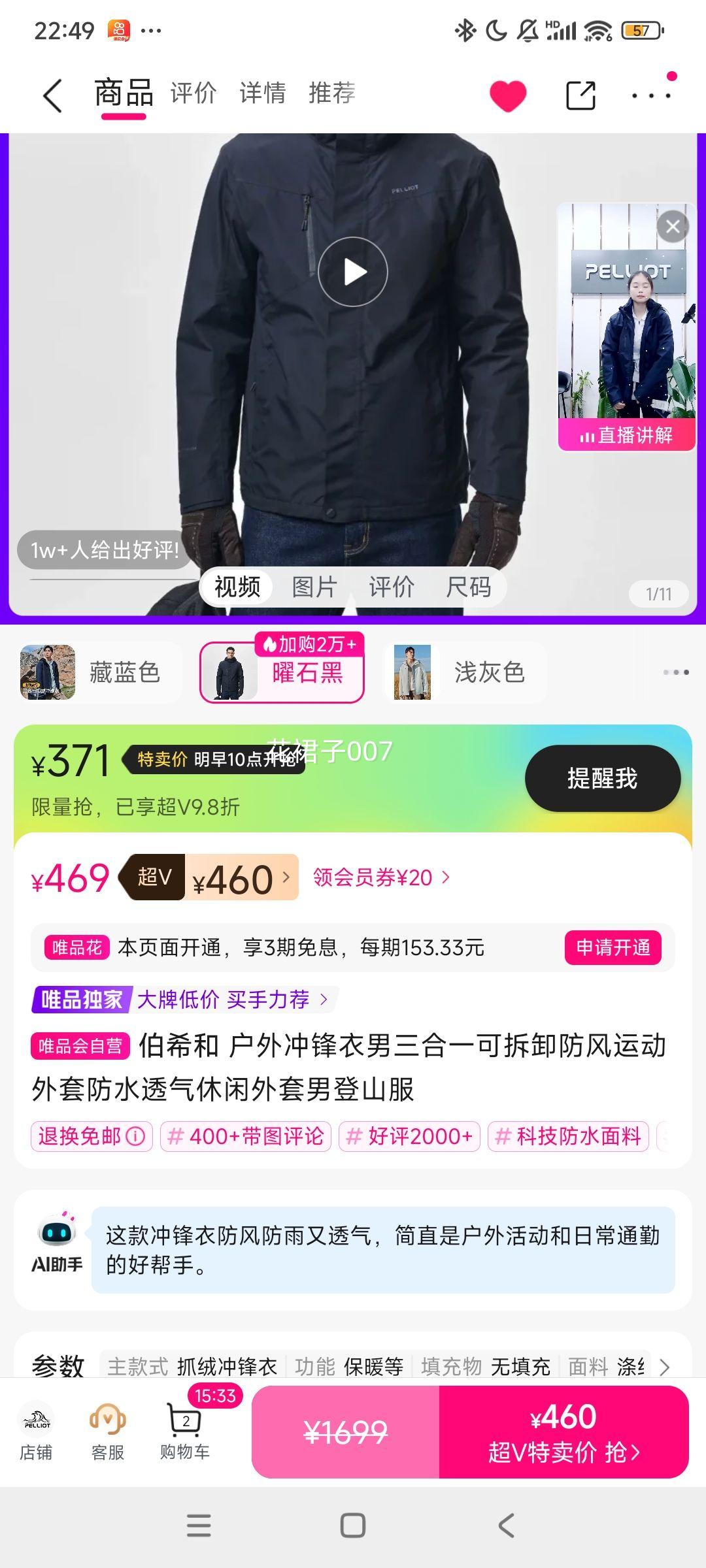This screenshot has width=706, height=1568.
Task: Share this product
Action: pyautogui.click(x=580, y=96)
